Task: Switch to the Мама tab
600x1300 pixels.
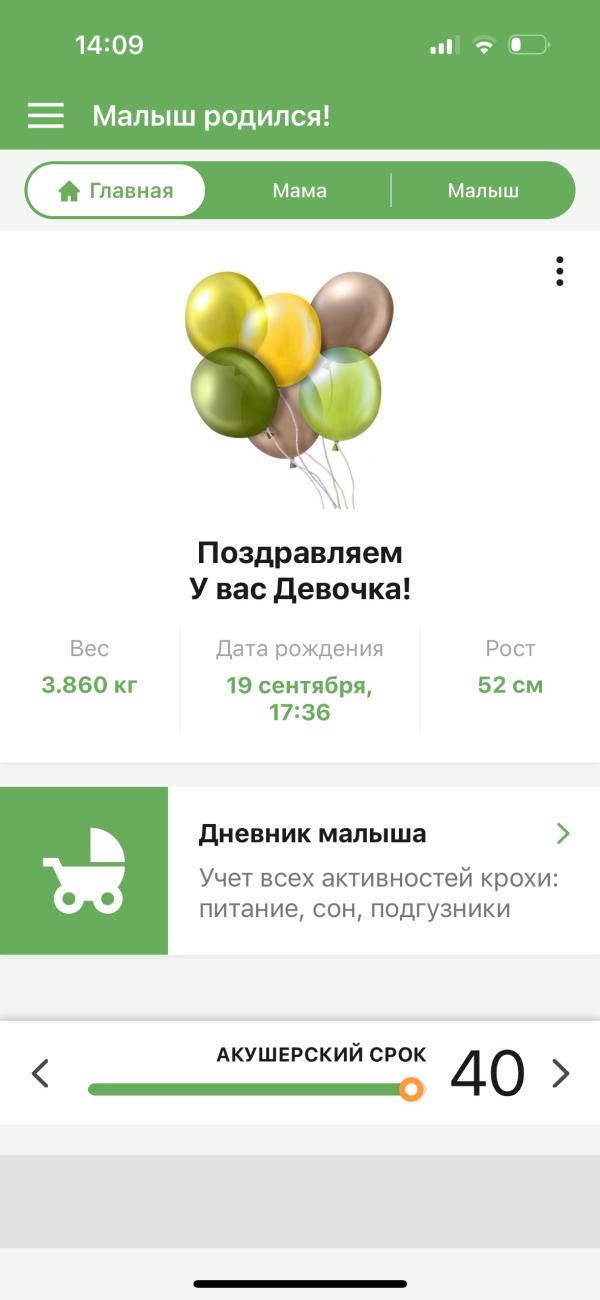Action: [x=299, y=191]
